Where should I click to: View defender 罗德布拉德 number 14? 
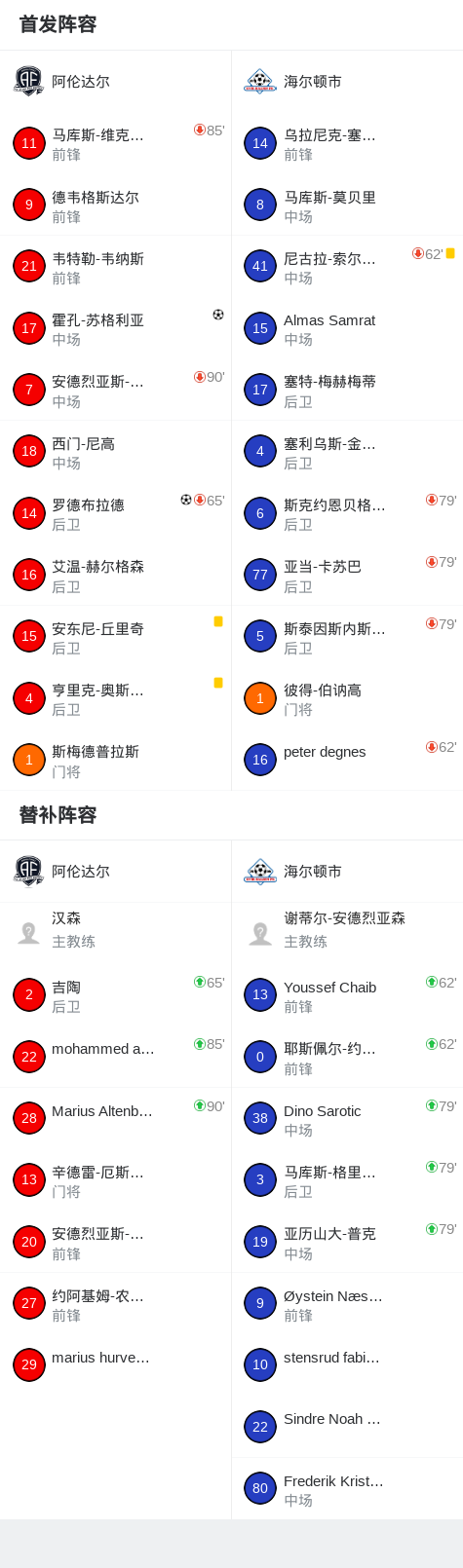click(115, 513)
